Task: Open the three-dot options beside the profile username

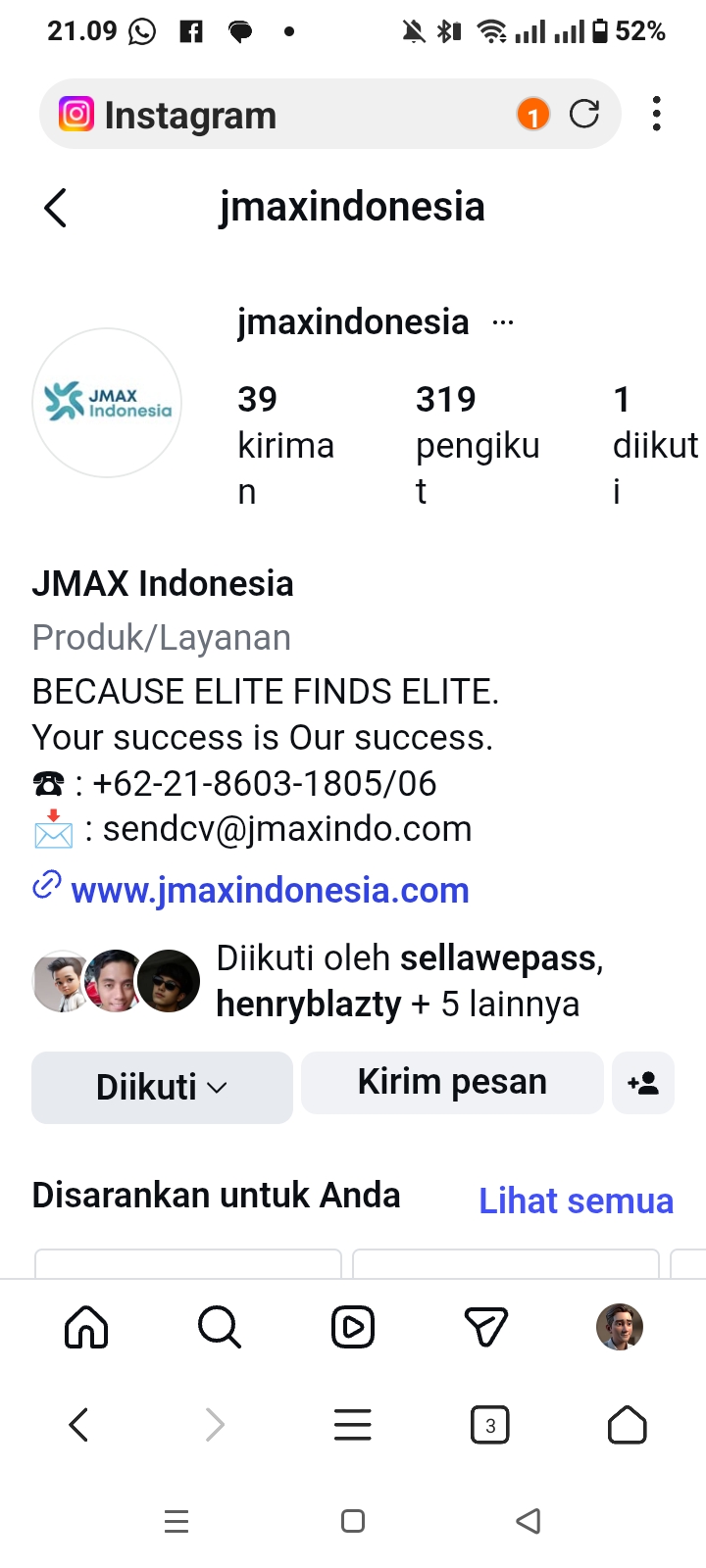Action: pos(503,322)
